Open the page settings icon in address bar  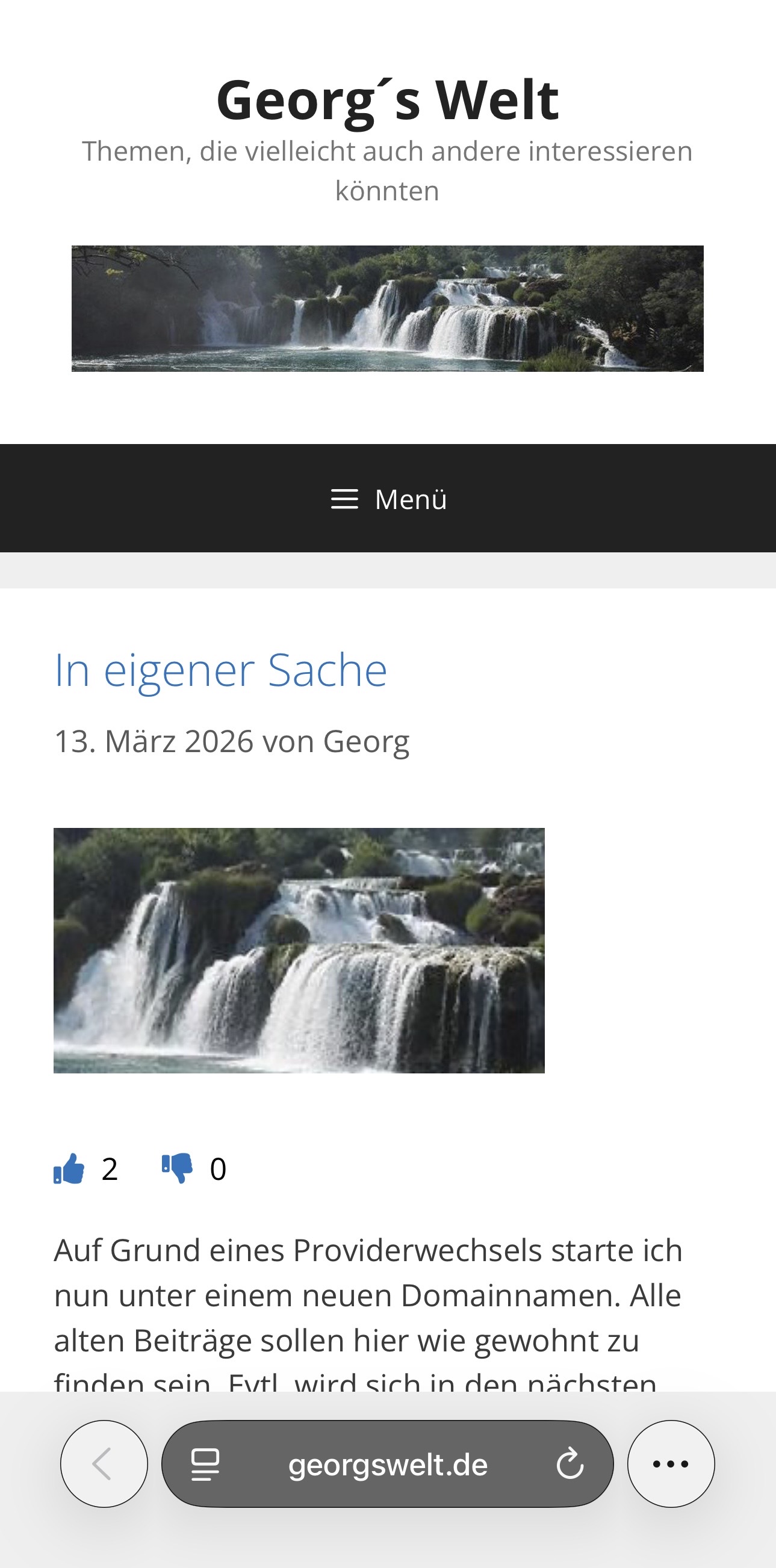[205, 1465]
